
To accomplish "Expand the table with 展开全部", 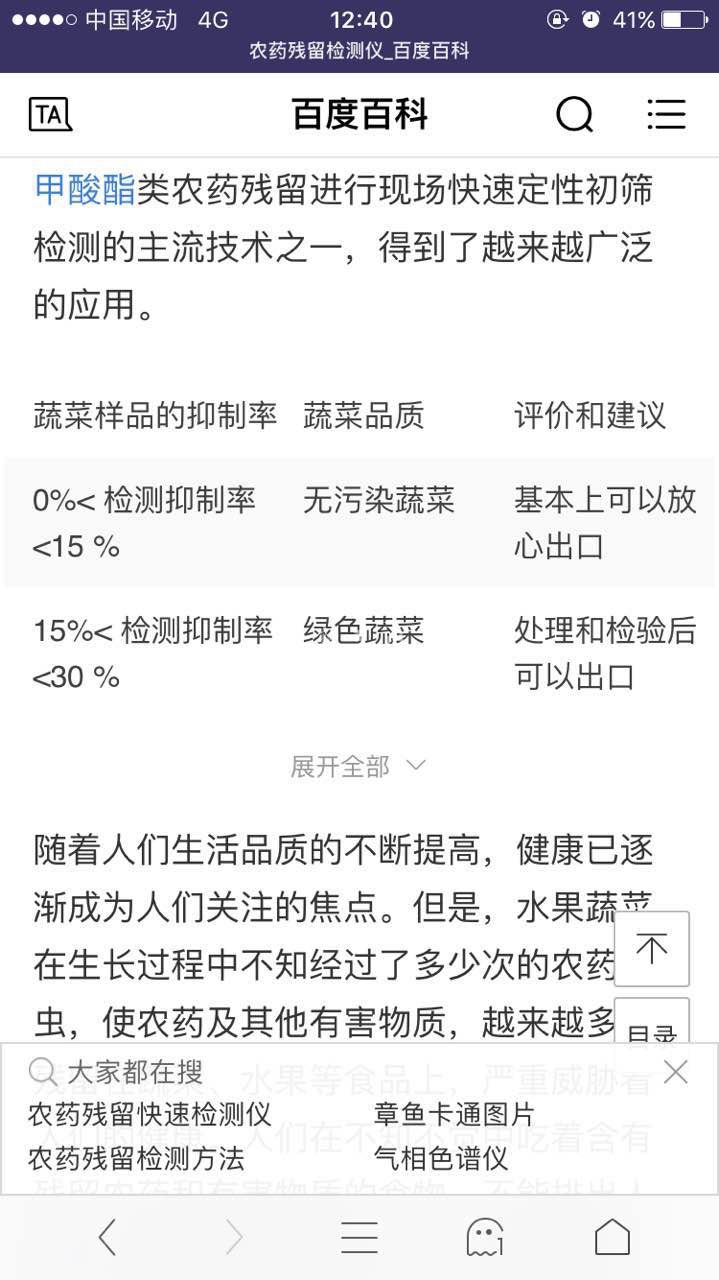I will [x=358, y=767].
